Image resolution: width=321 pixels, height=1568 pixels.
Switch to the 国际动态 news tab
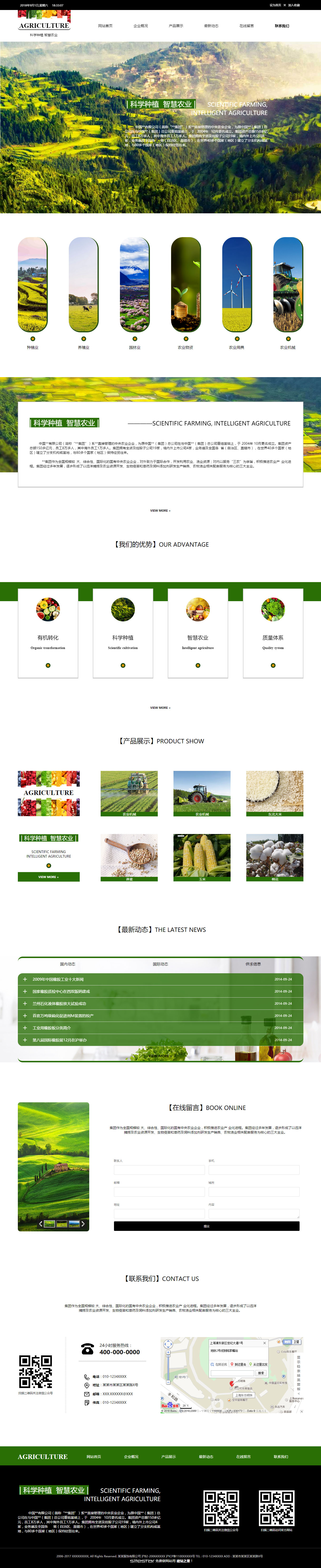[160, 964]
